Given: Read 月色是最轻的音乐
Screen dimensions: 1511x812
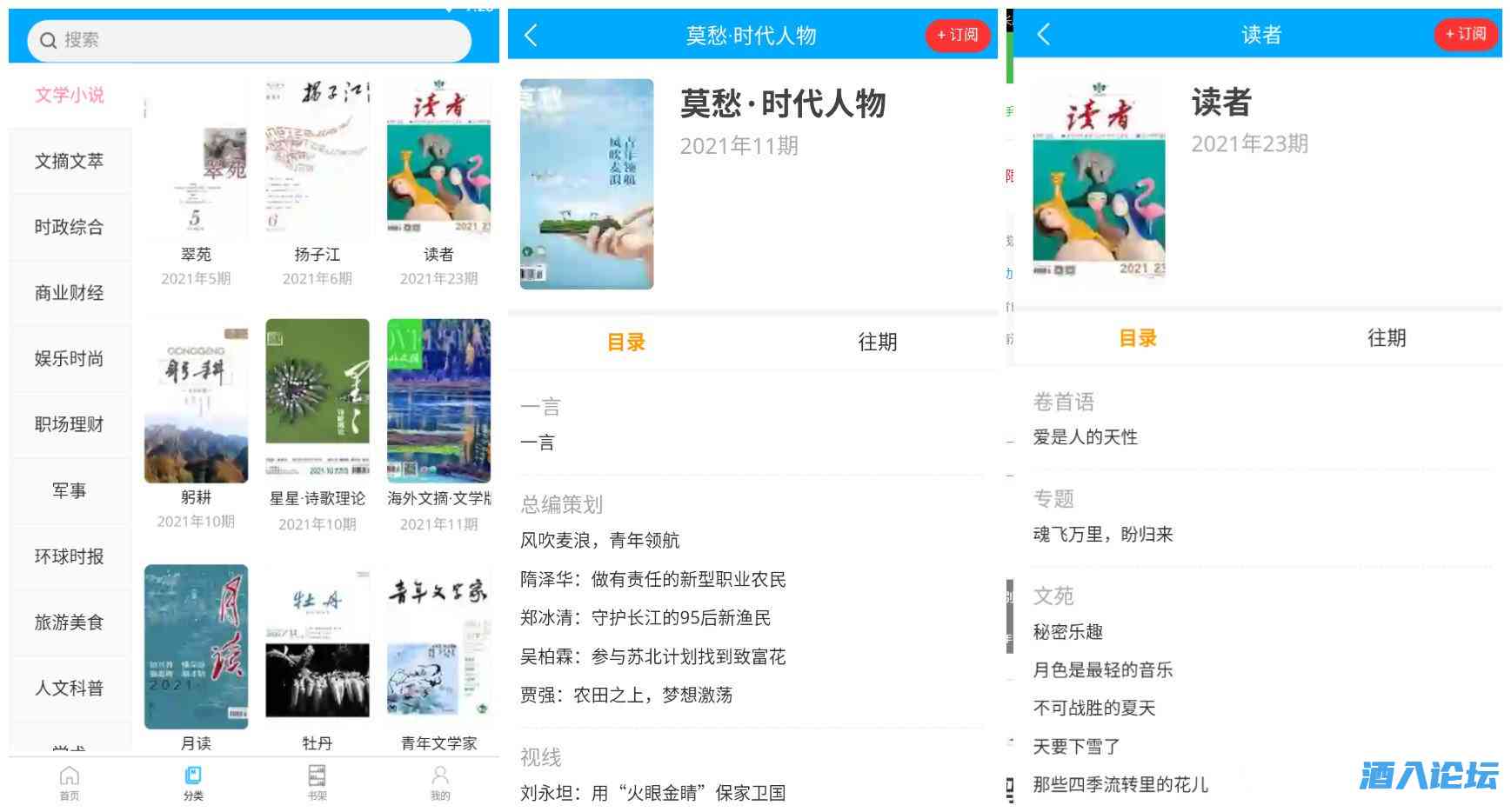Looking at the screenshot, I should pyautogui.click(x=1102, y=669).
